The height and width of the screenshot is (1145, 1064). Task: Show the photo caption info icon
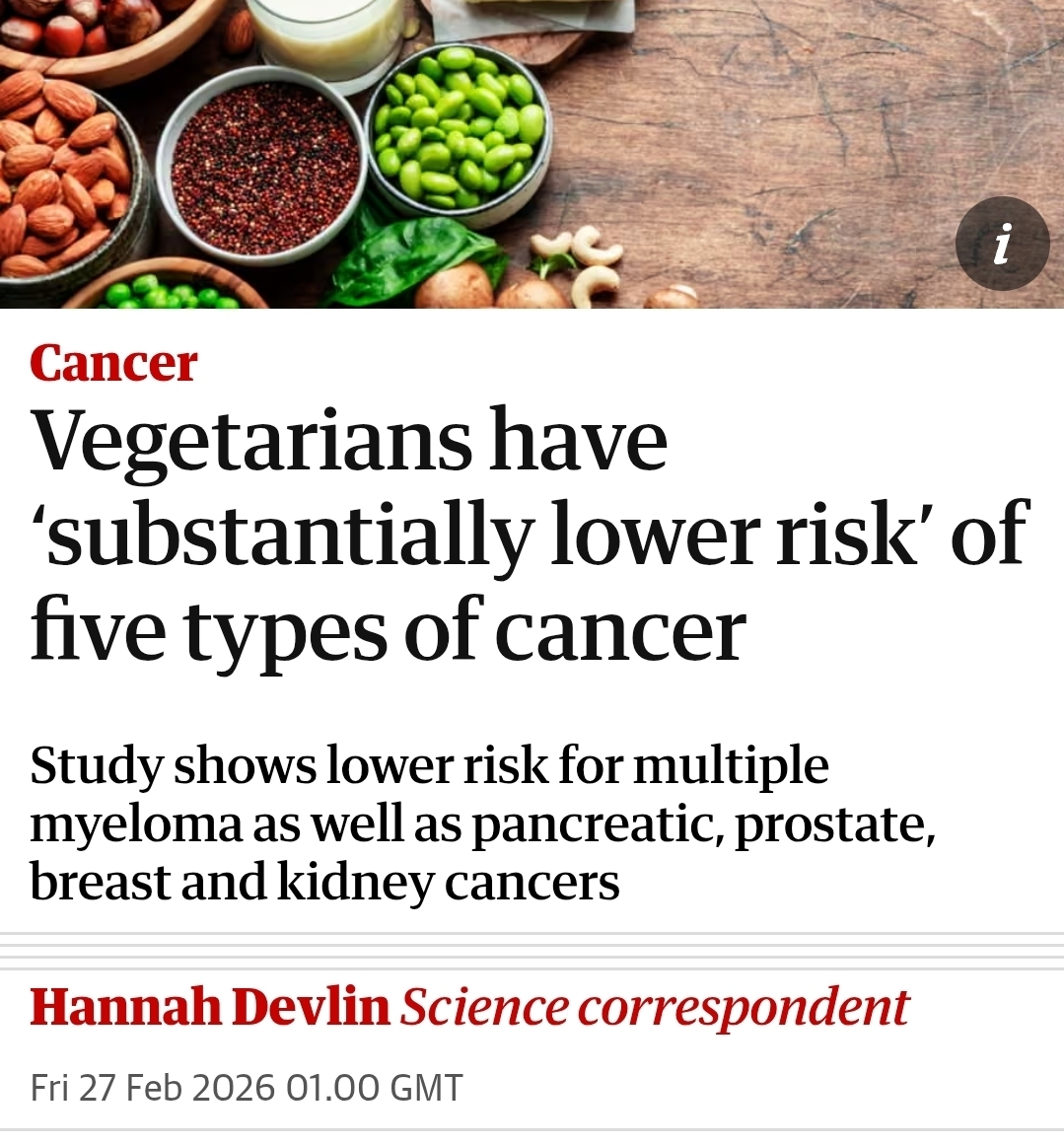click(1002, 244)
